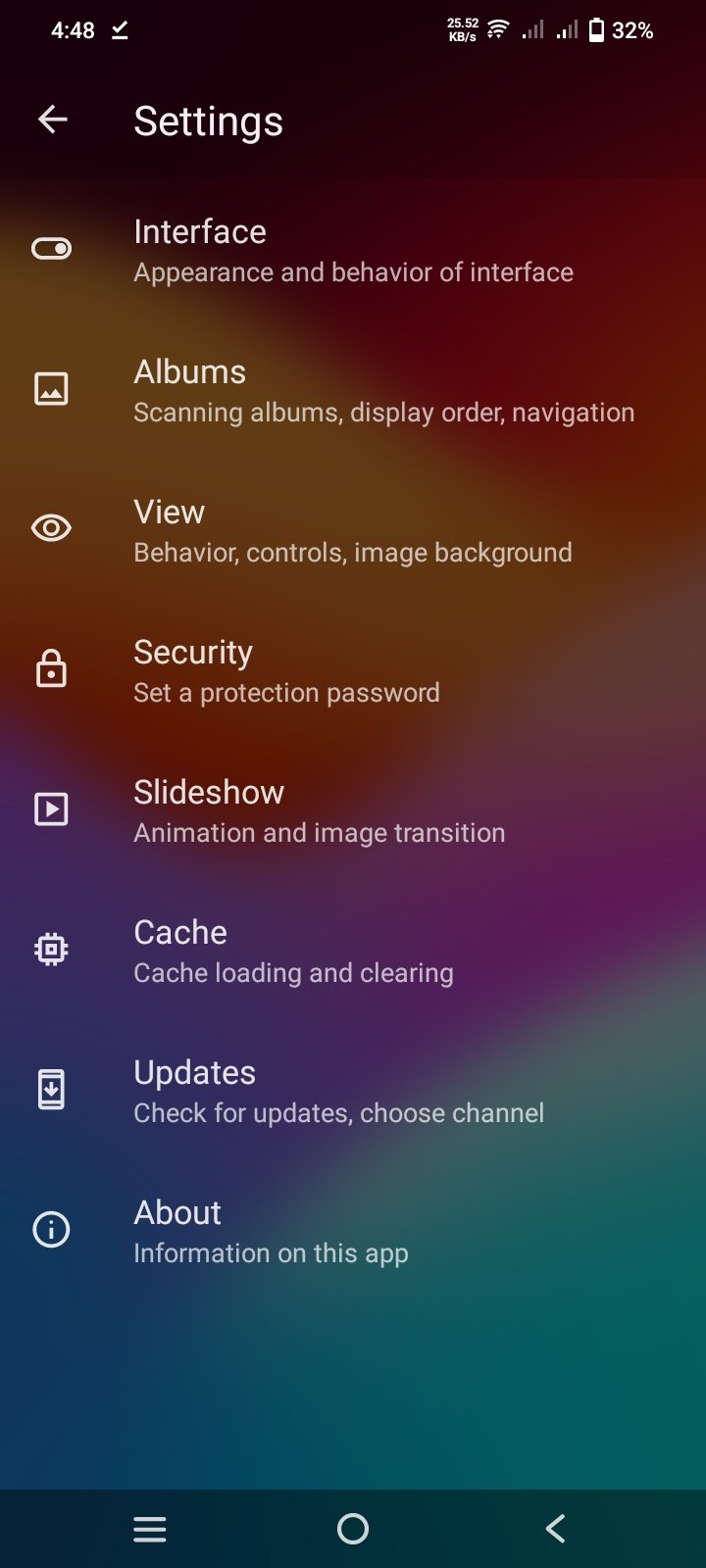Image resolution: width=706 pixels, height=1568 pixels.
Task: Tap the system home button
Action: pos(353,1529)
